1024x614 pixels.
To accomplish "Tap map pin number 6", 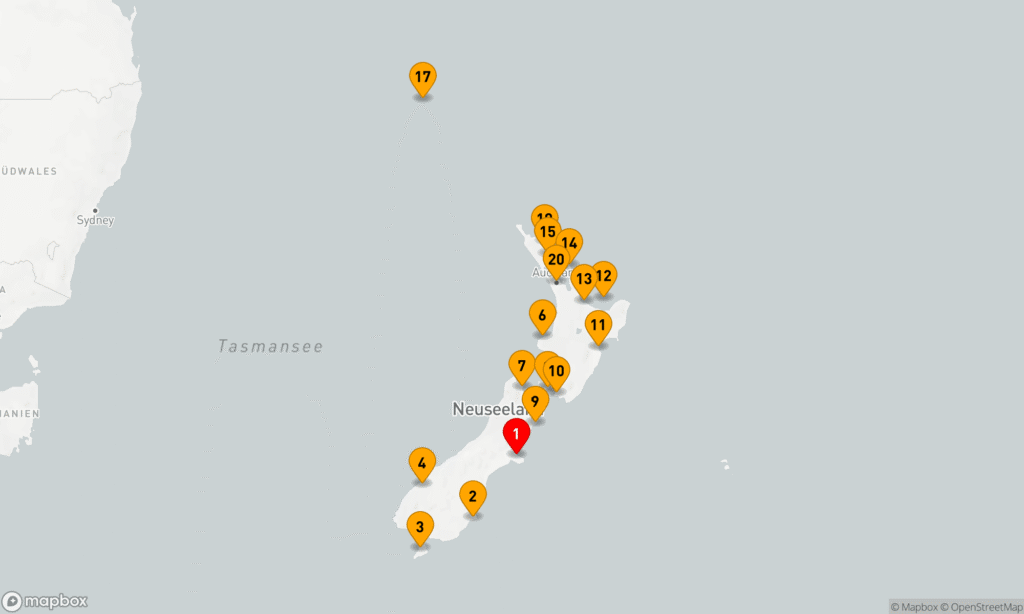I will (542, 316).
